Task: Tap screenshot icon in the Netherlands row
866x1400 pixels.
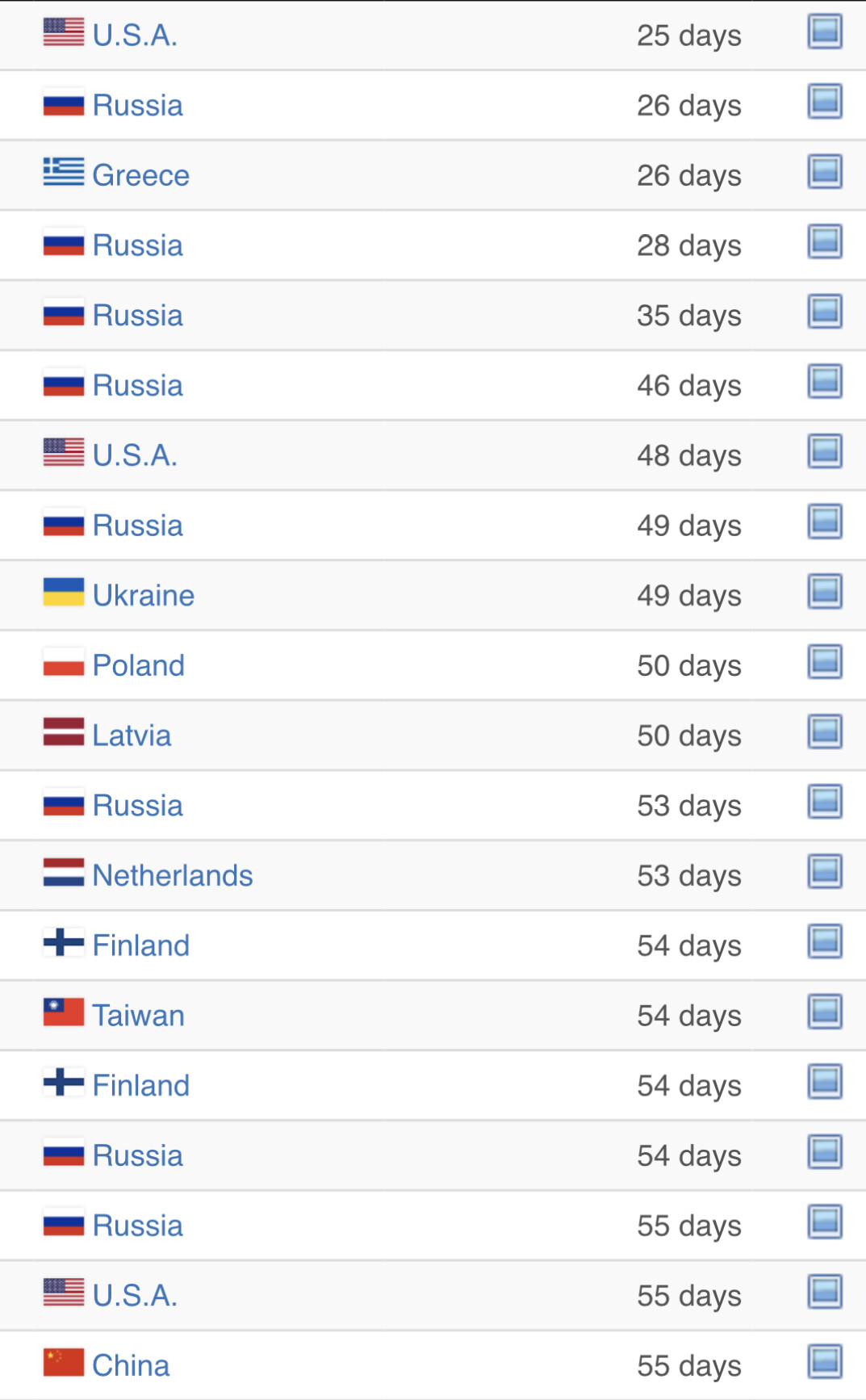Action: pyautogui.click(x=825, y=872)
